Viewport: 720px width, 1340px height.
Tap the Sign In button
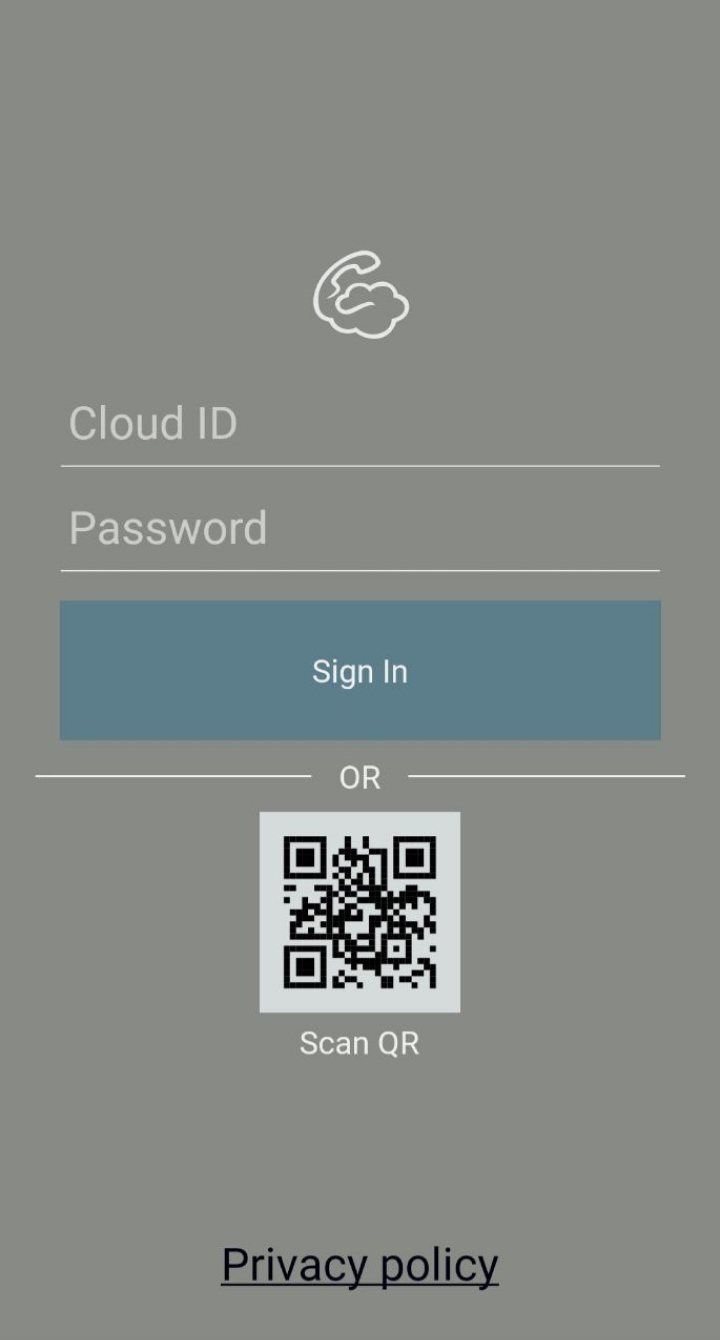tap(360, 670)
